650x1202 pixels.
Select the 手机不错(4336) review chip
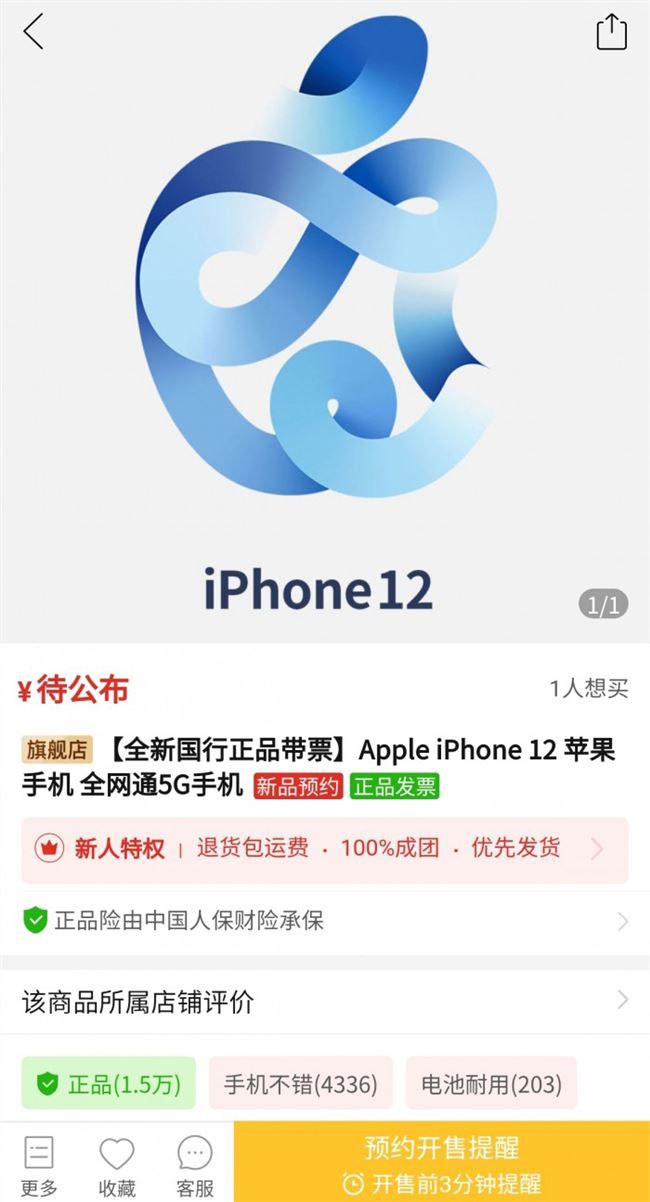click(300, 1083)
